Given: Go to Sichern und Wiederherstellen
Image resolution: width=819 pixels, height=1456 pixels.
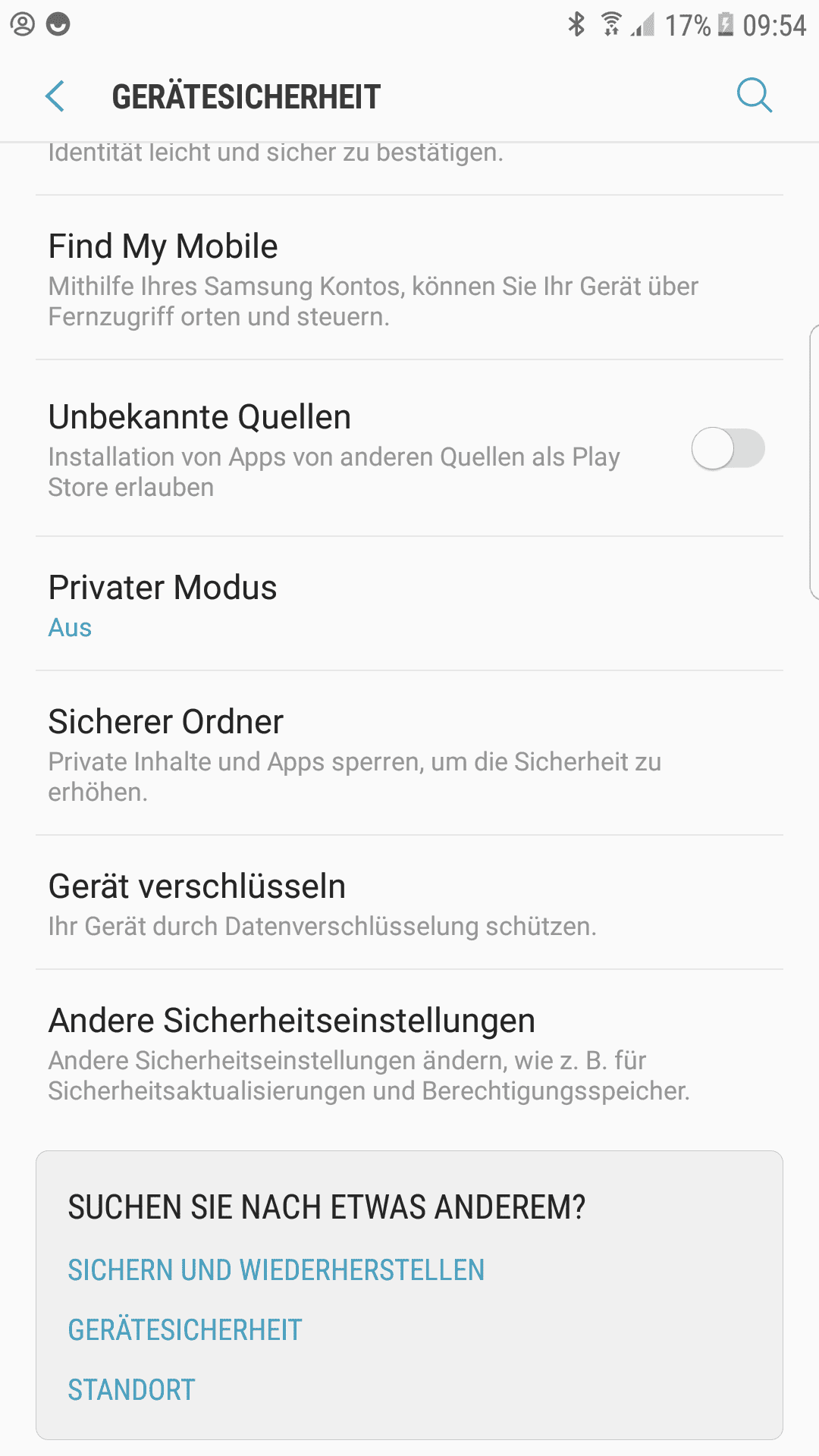Looking at the screenshot, I should pos(276,1270).
